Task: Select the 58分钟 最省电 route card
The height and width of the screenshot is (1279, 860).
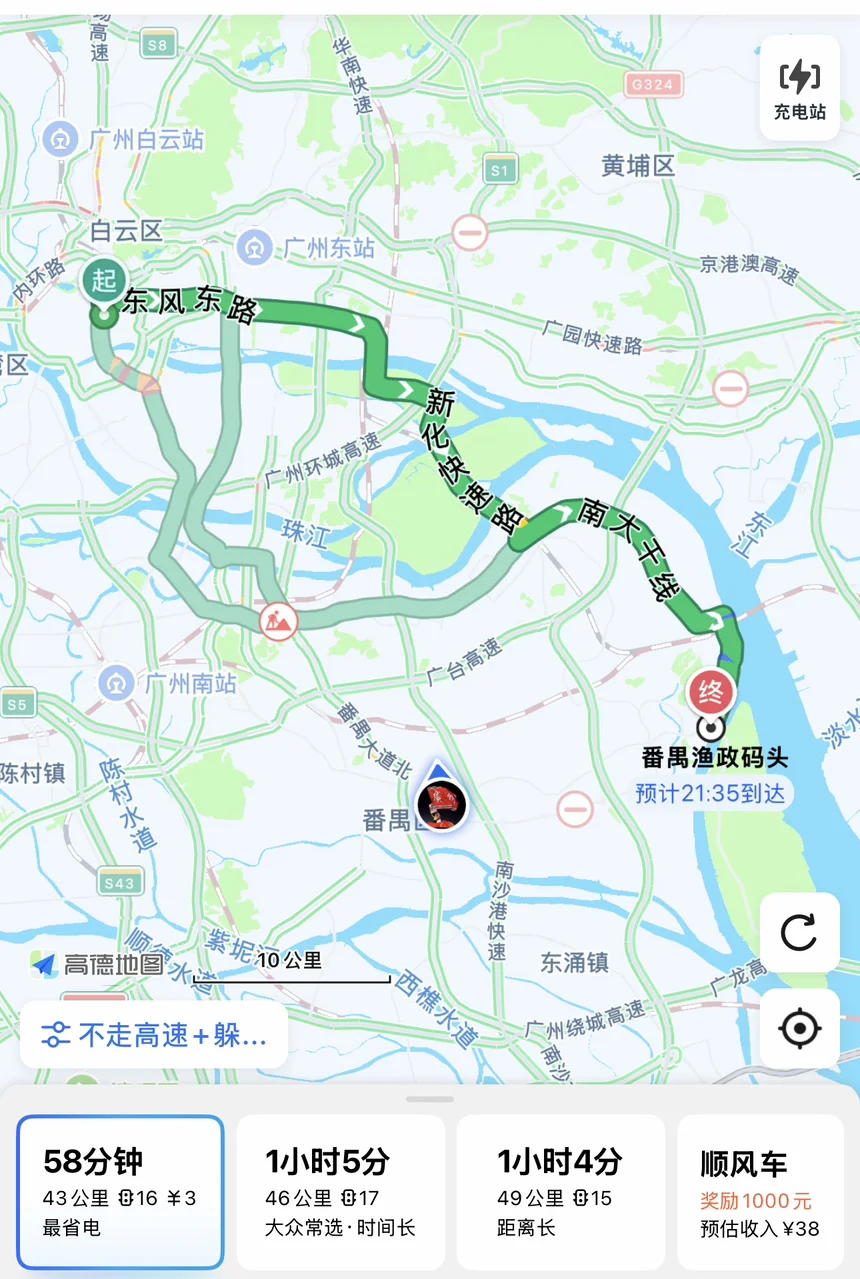Action: pyautogui.click(x=120, y=1192)
